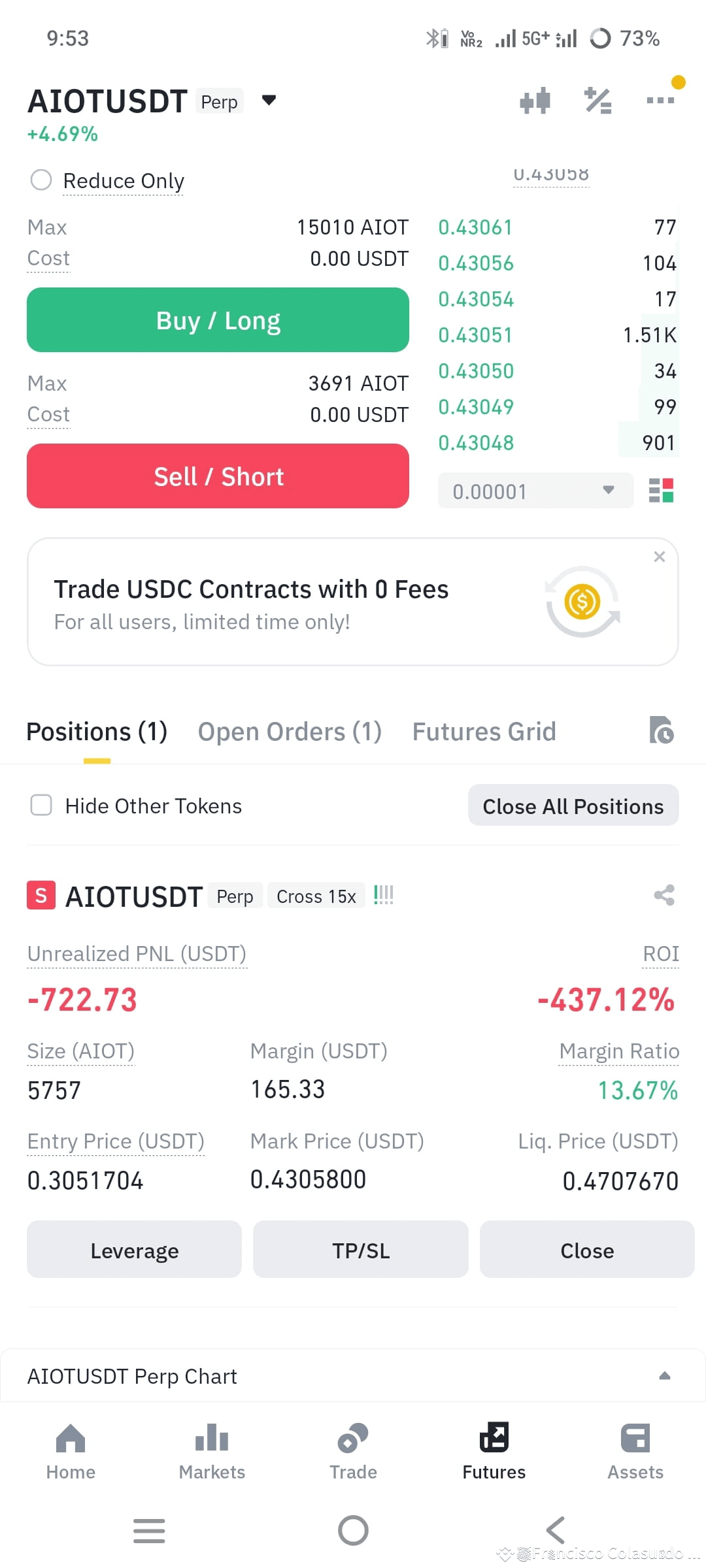Image resolution: width=706 pixels, height=1568 pixels.
Task: Open the percentage calculator icon
Action: click(597, 101)
